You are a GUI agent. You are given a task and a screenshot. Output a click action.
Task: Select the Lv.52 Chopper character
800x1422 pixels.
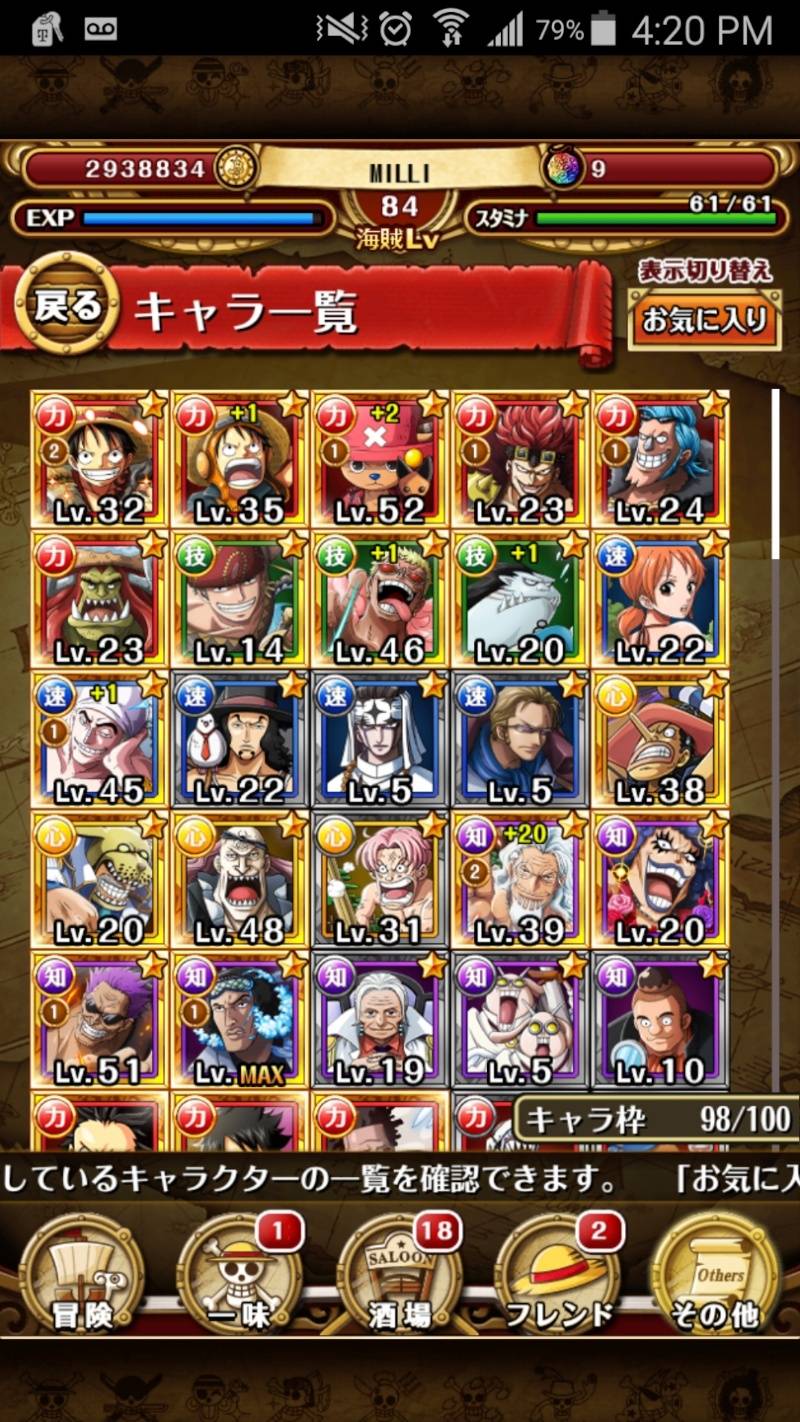point(379,459)
